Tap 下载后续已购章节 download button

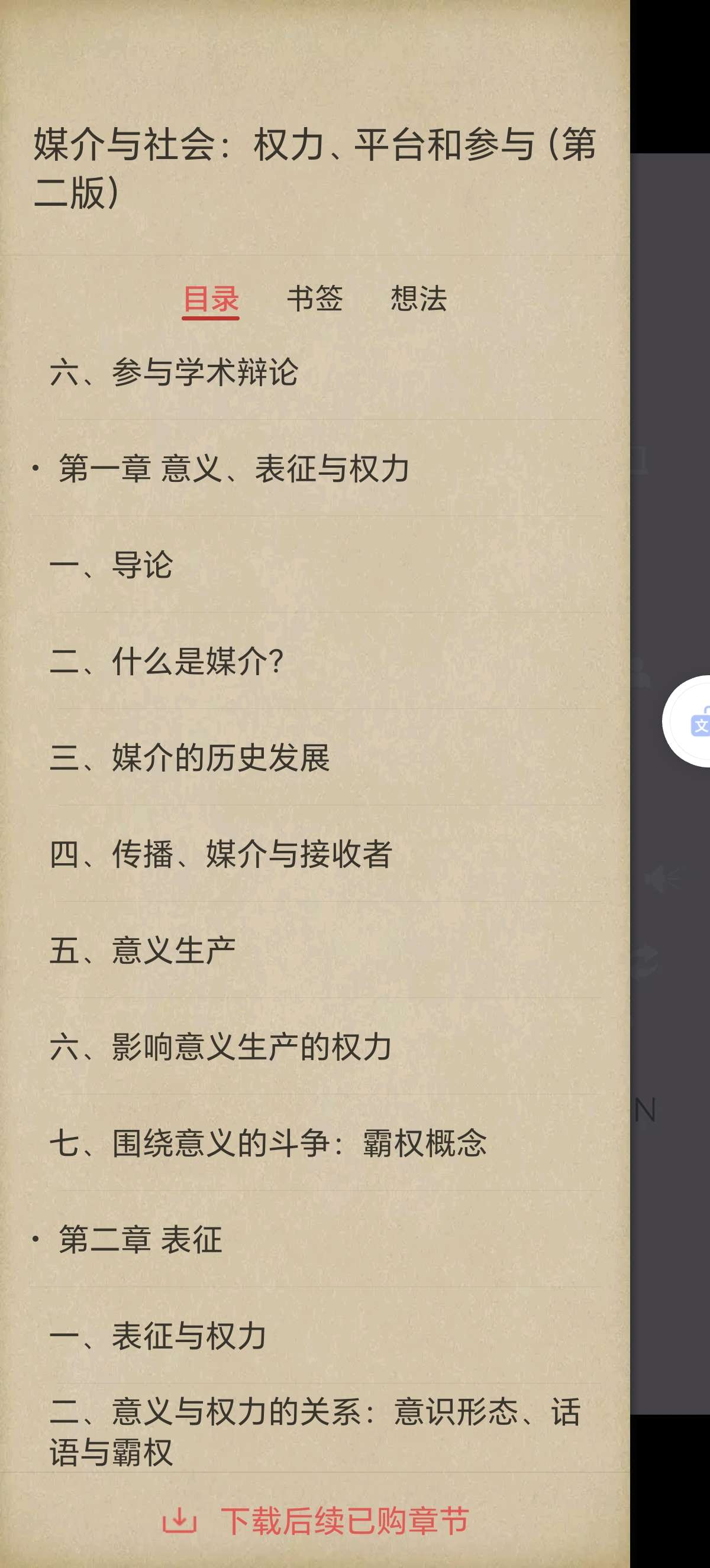[x=315, y=1521]
